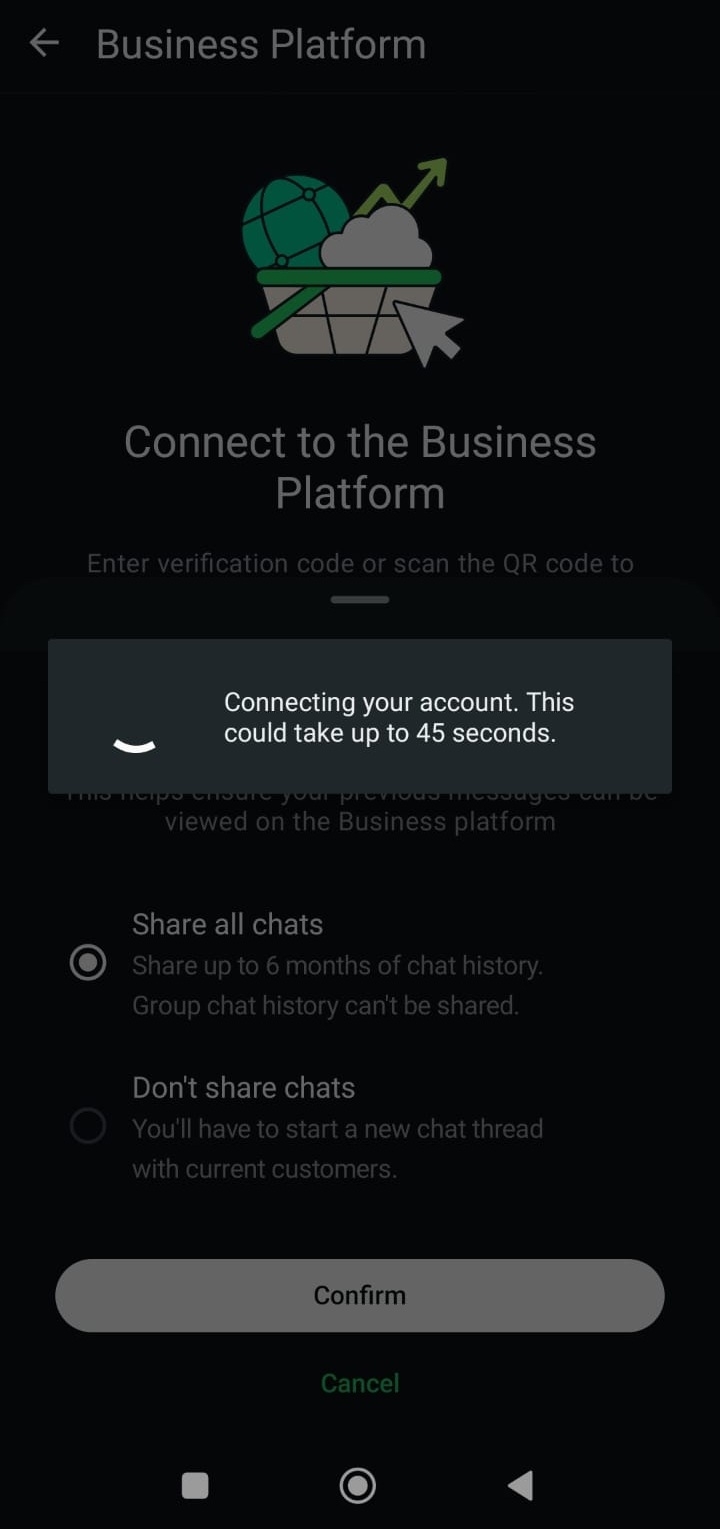Screen dimensions: 720x1529
Task: Tap the system back triangle
Action: 521,1485
